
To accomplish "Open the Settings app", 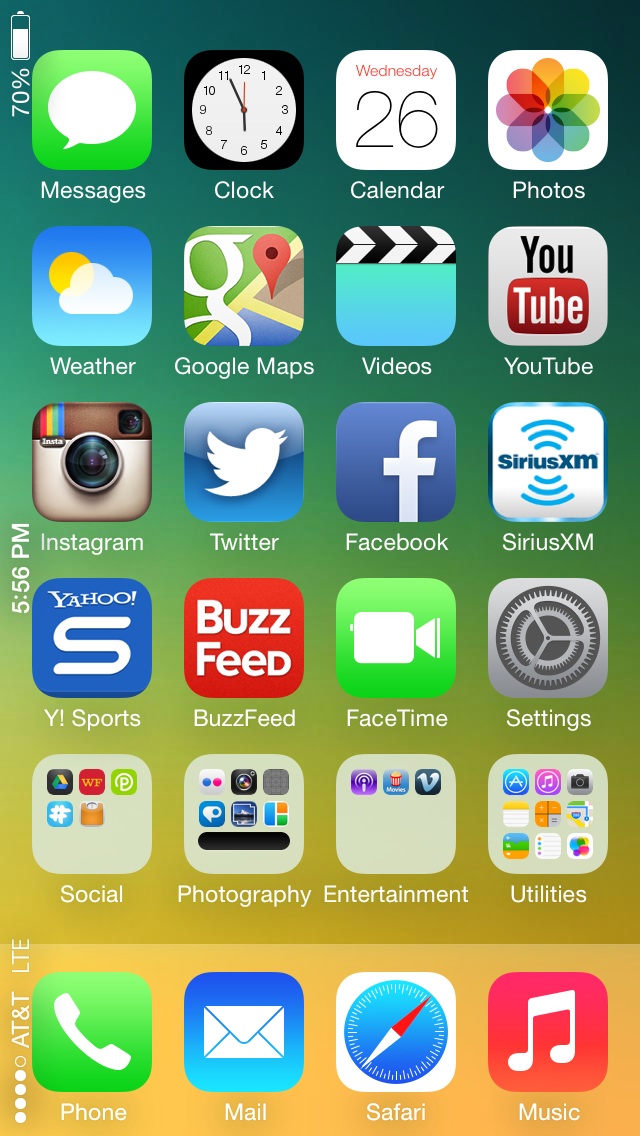I will point(548,638).
